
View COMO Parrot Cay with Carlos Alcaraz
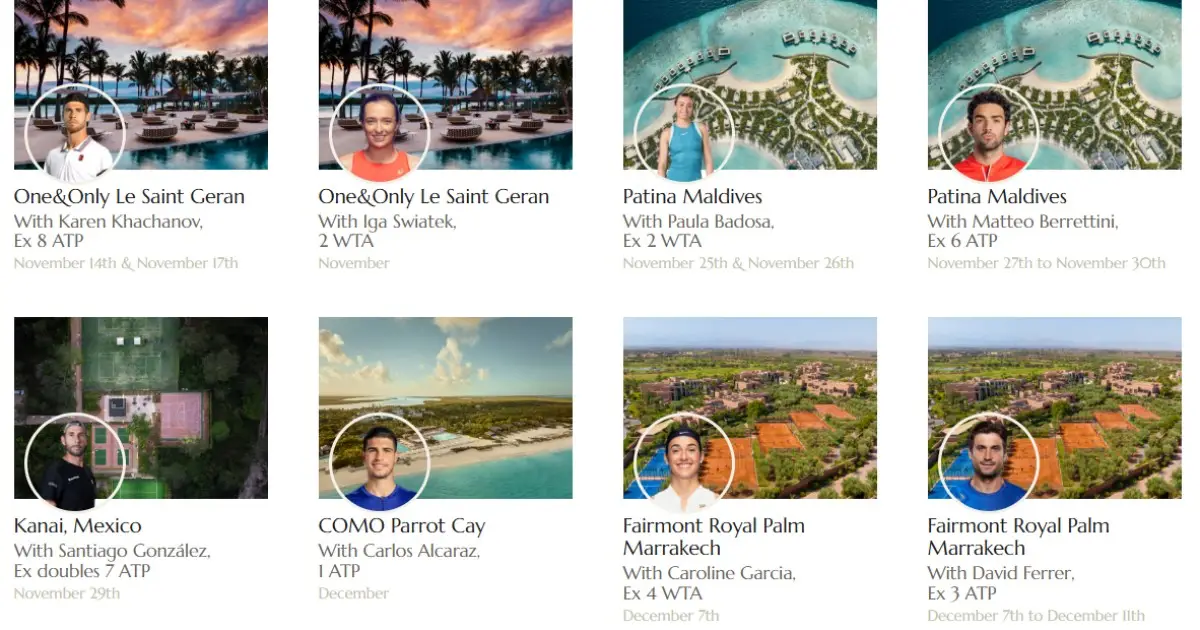point(445,407)
